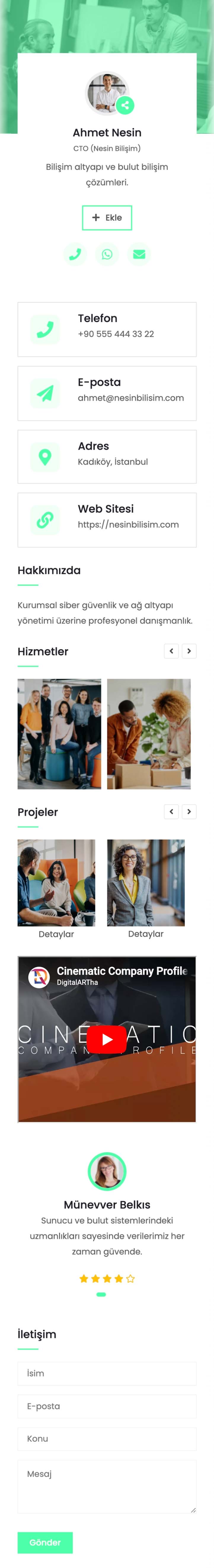Image resolution: width=214 pixels, height=1568 pixels.
Task: Show previous Projeler item
Action: (x=171, y=811)
